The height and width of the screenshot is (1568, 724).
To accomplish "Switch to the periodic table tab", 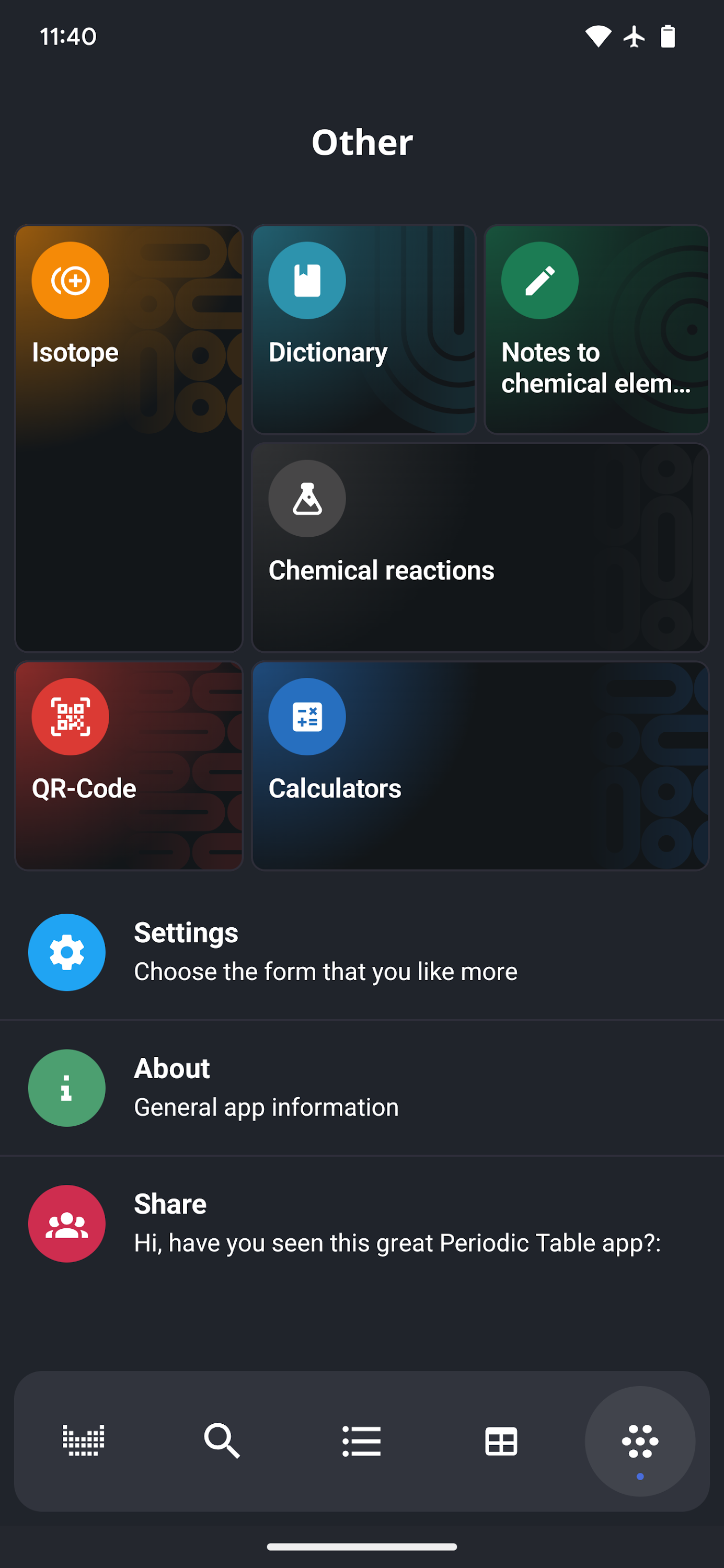I will tap(84, 1441).
